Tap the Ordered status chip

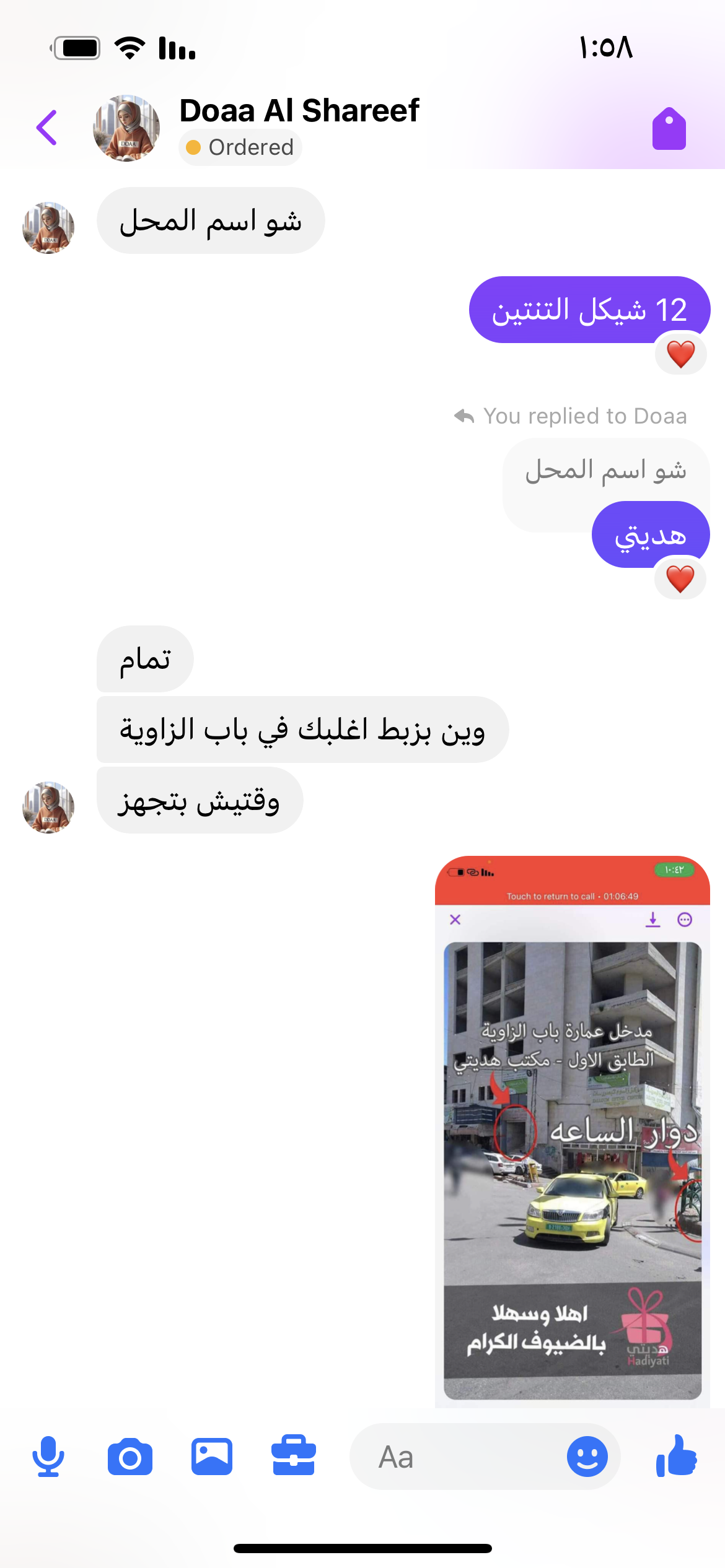(x=240, y=147)
